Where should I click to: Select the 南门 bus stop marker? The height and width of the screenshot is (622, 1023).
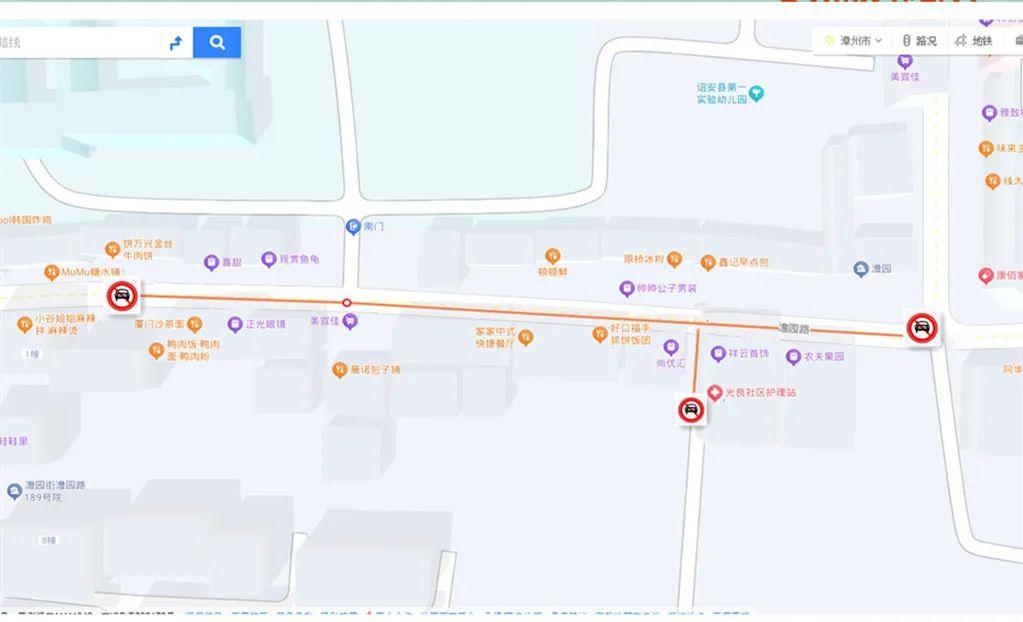[x=352, y=227]
